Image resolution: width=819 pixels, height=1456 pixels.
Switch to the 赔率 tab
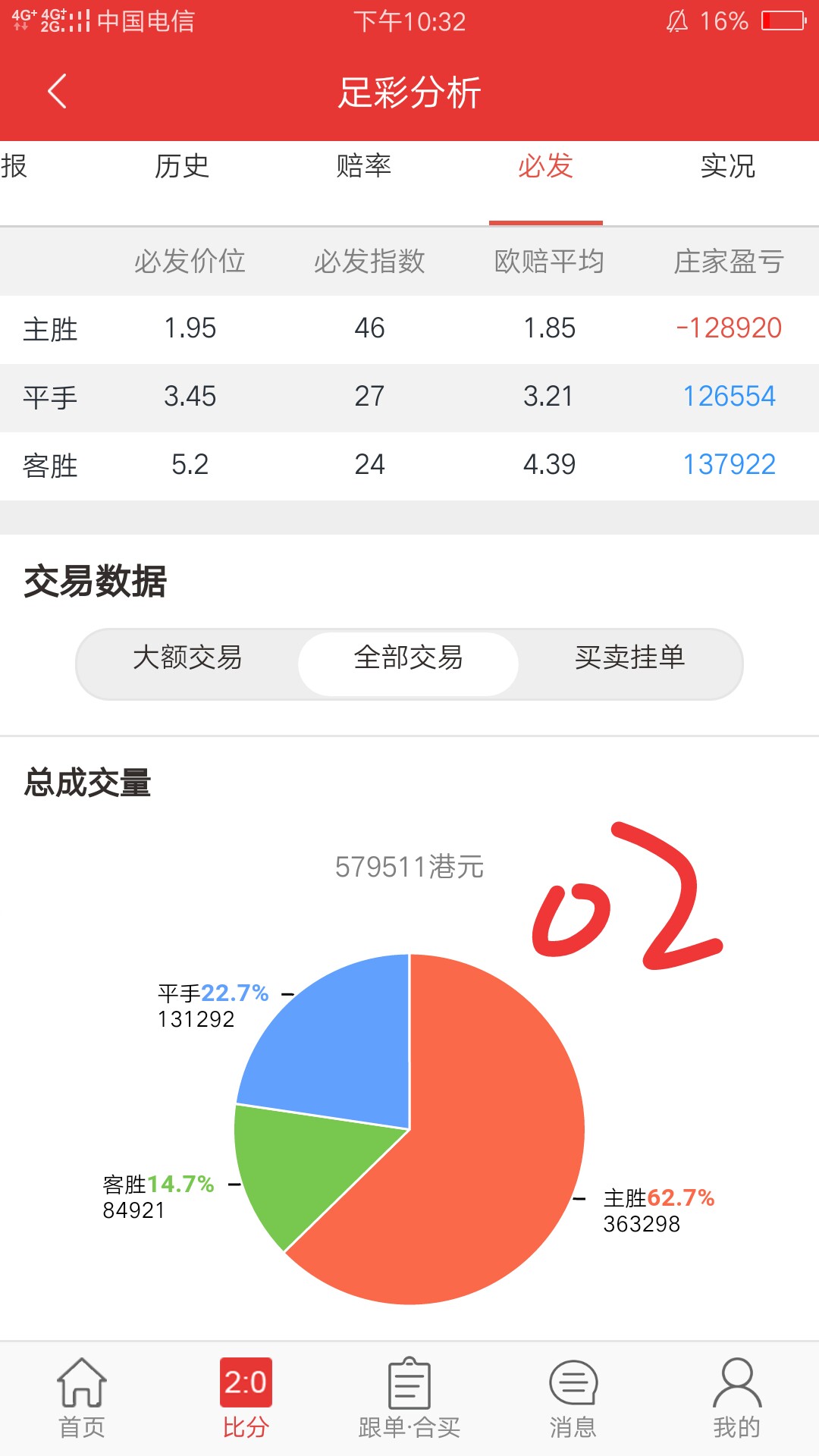click(x=364, y=166)
